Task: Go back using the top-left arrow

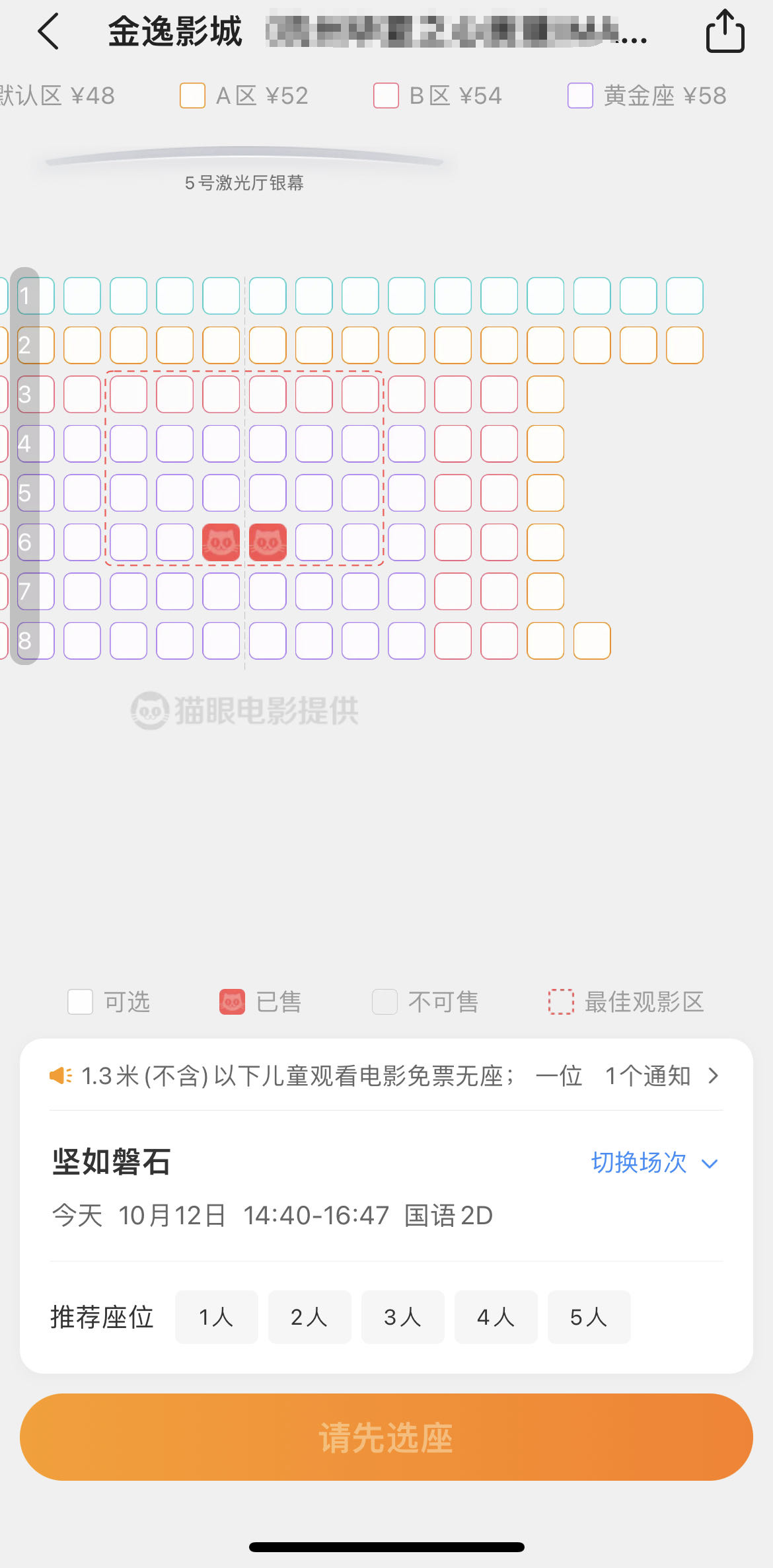Action: [48, 31]
